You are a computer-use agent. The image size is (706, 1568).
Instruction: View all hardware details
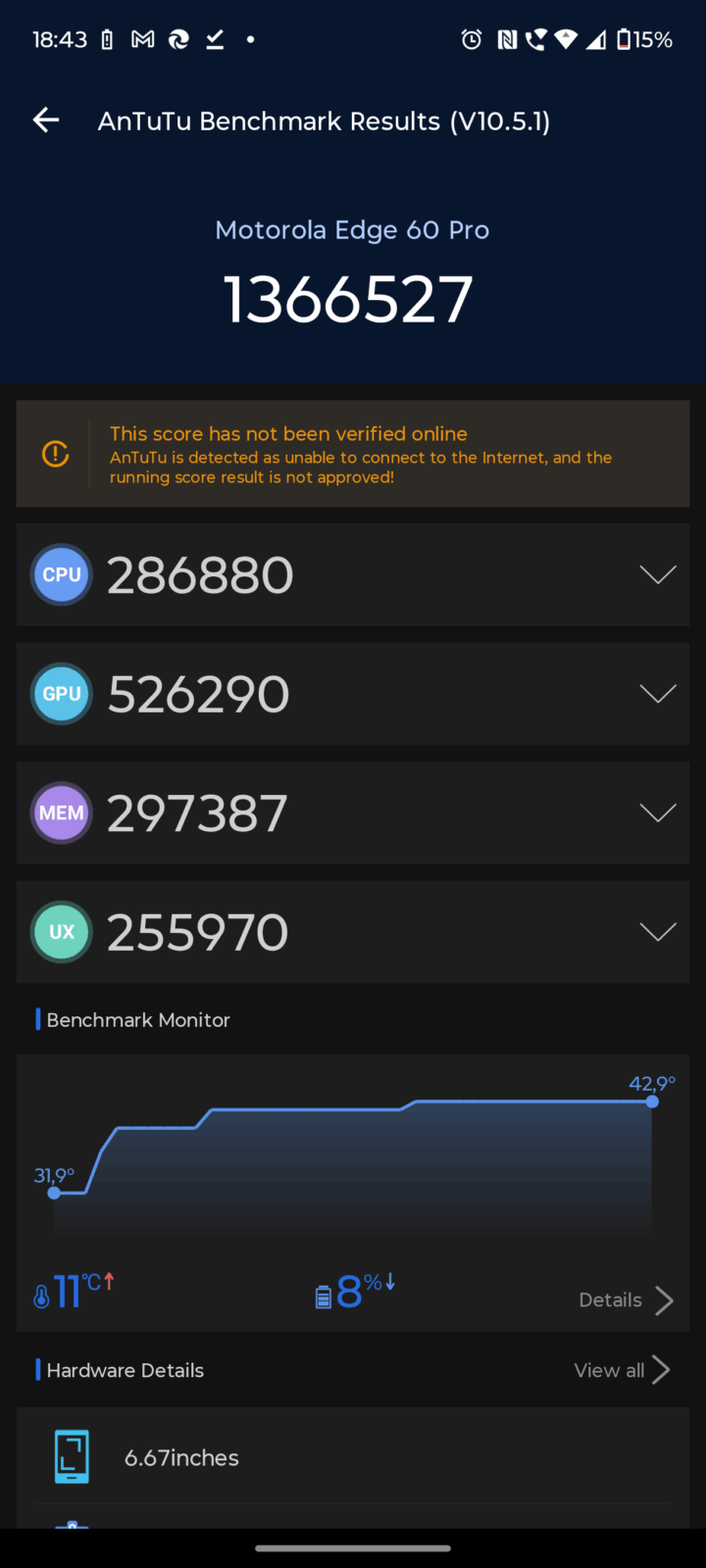click(622, 1370)
